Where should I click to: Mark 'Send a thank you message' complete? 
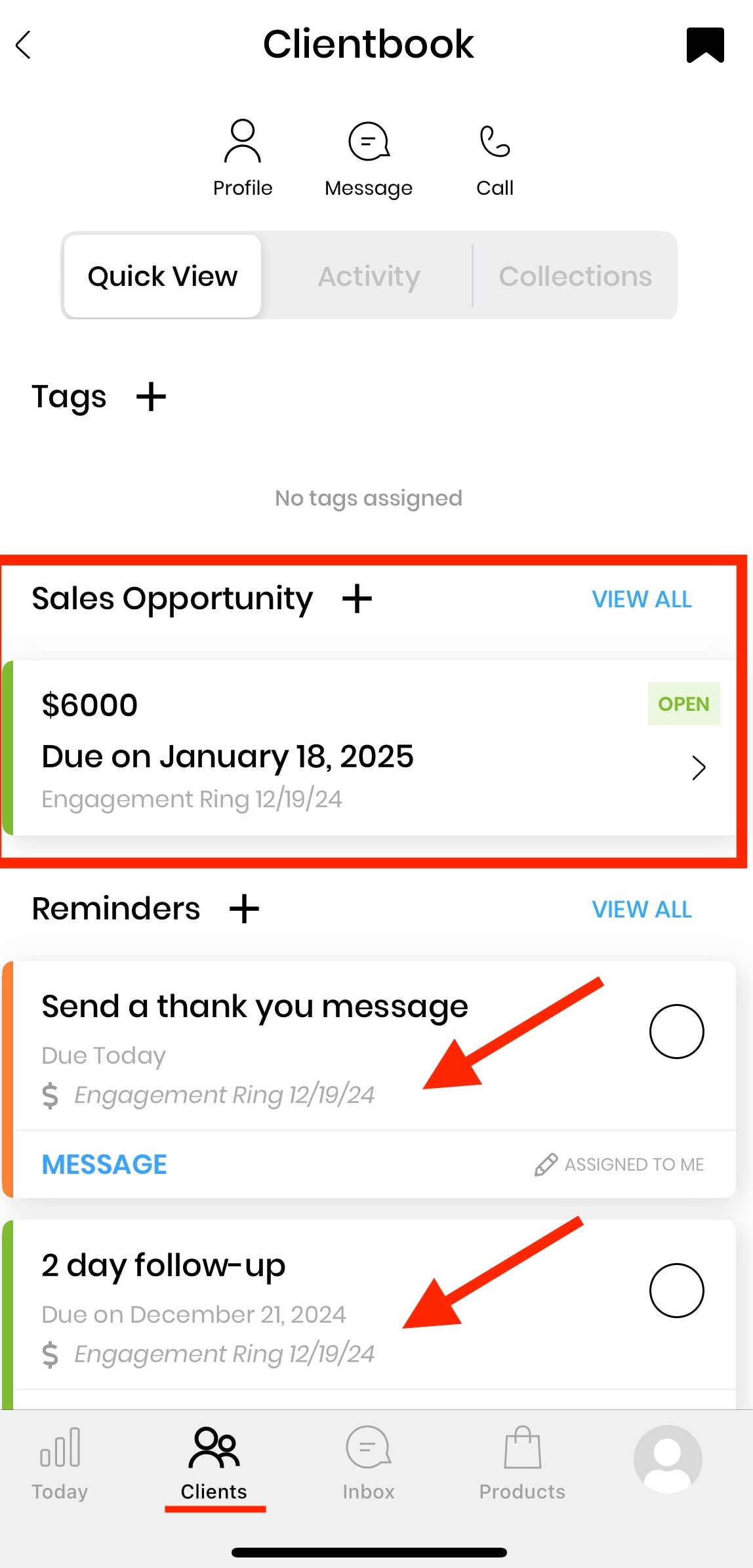[x=676, y=1032]
